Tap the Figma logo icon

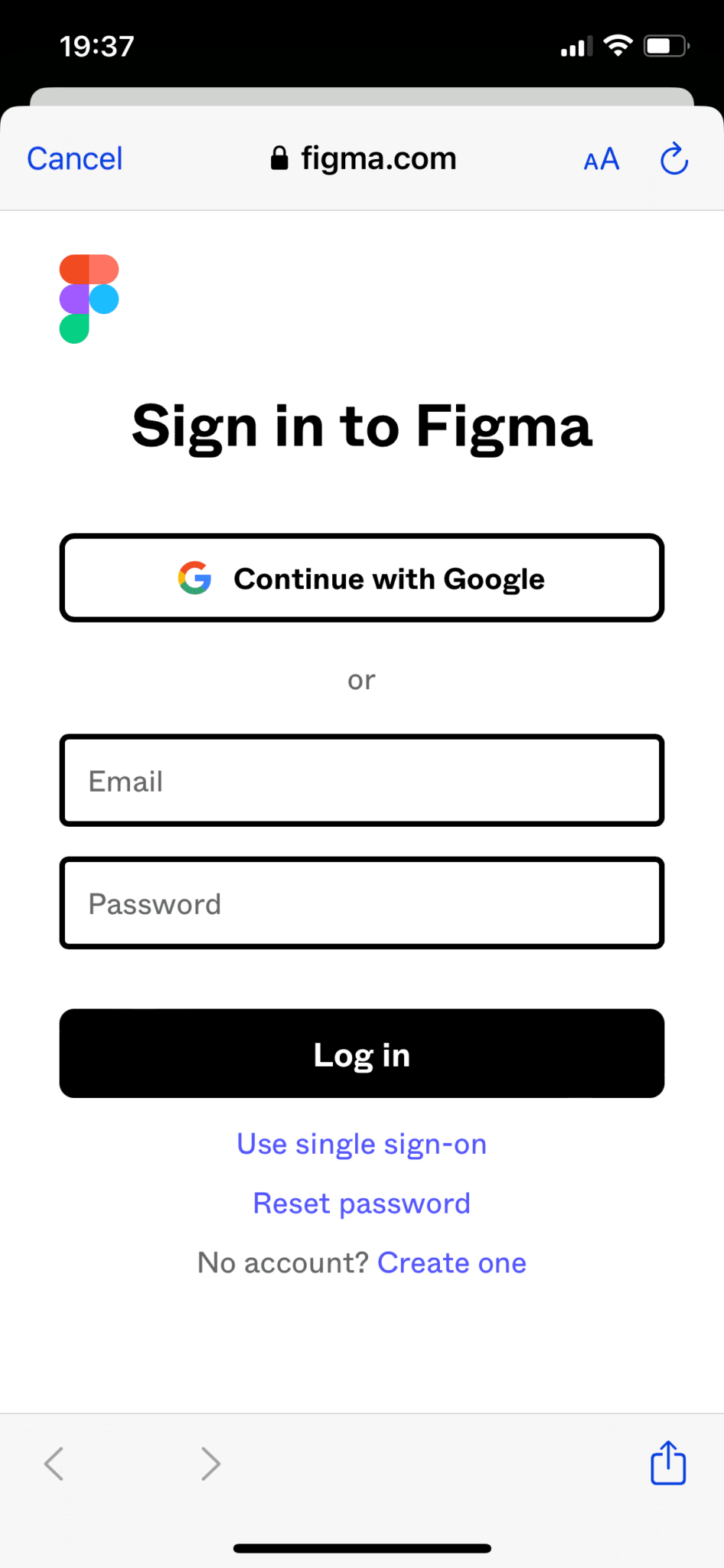[87, 299]
